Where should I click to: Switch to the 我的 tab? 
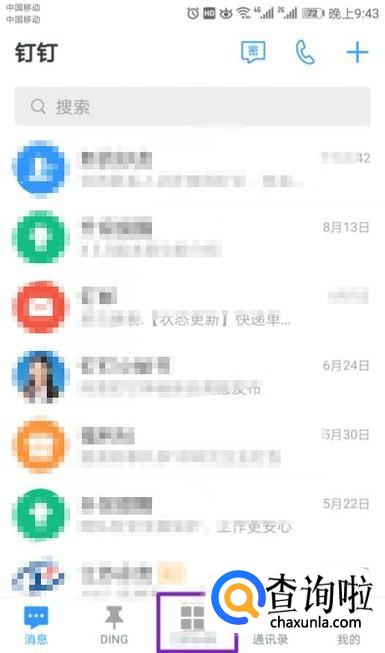point(348,639)
